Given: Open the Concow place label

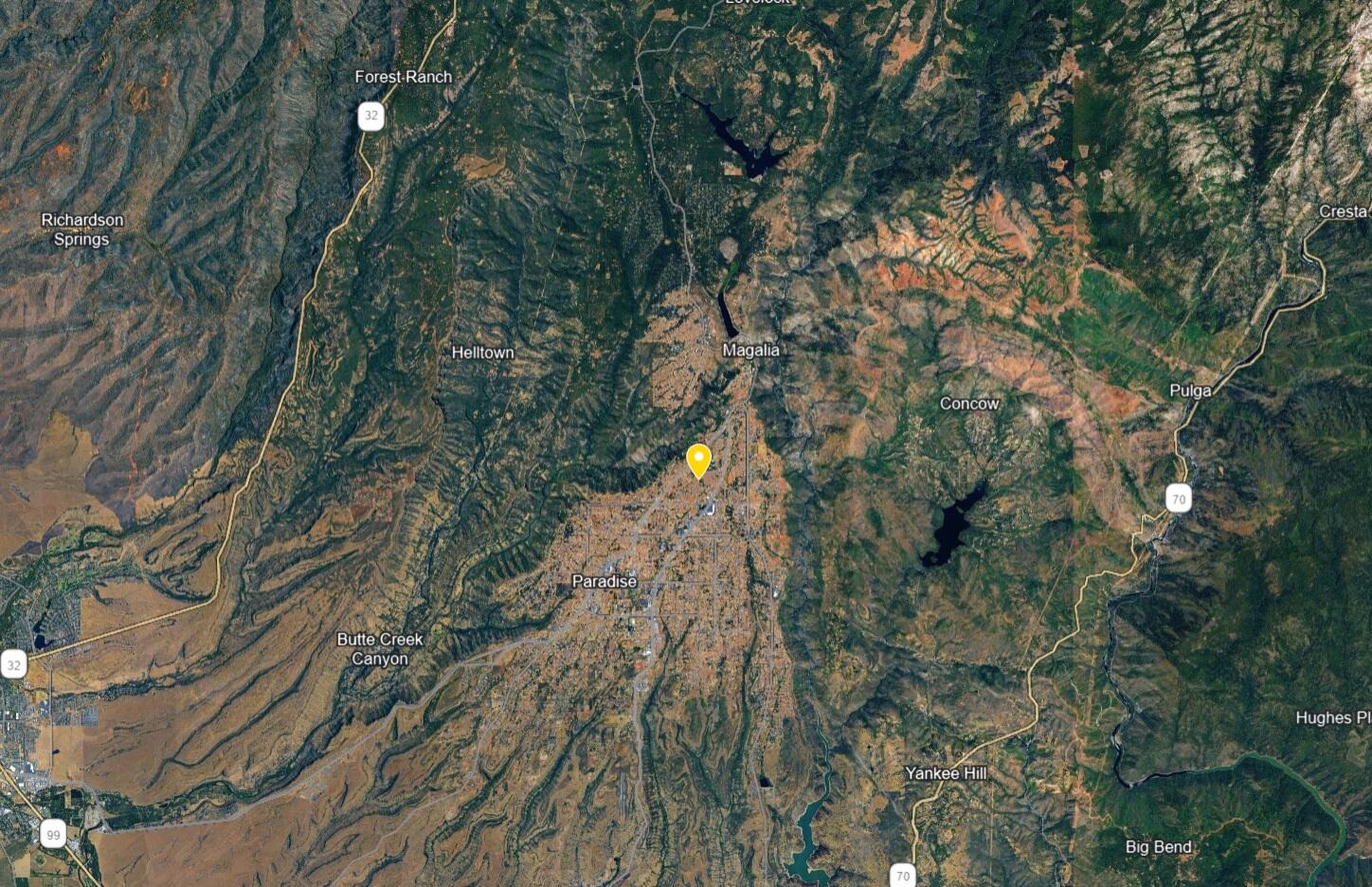Looking at the screenshot, I should coord(969,404).
